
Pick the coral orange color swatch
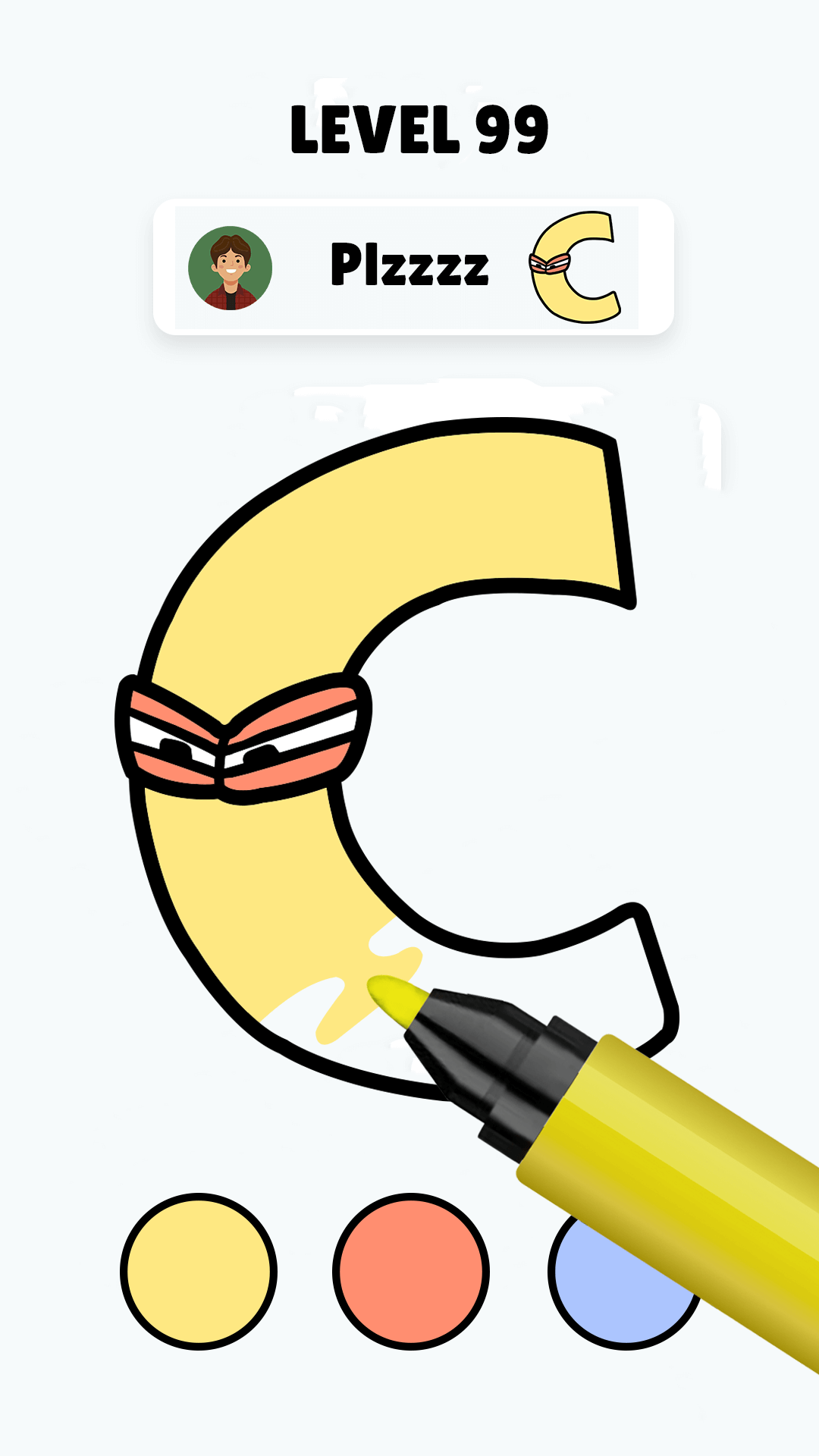[410, 1272]
